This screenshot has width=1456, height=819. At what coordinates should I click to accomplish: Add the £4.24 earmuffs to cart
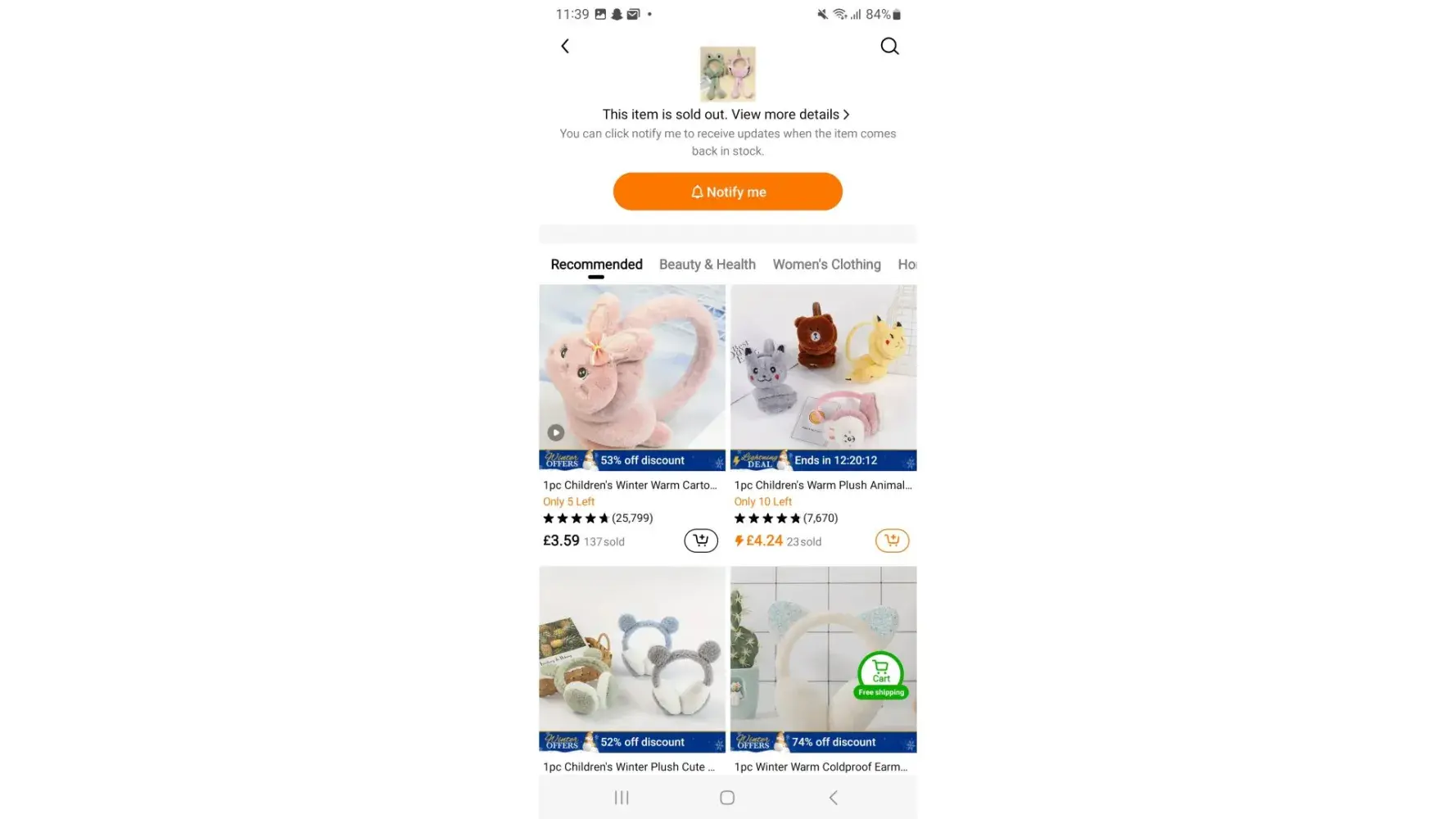pos(892,541)
